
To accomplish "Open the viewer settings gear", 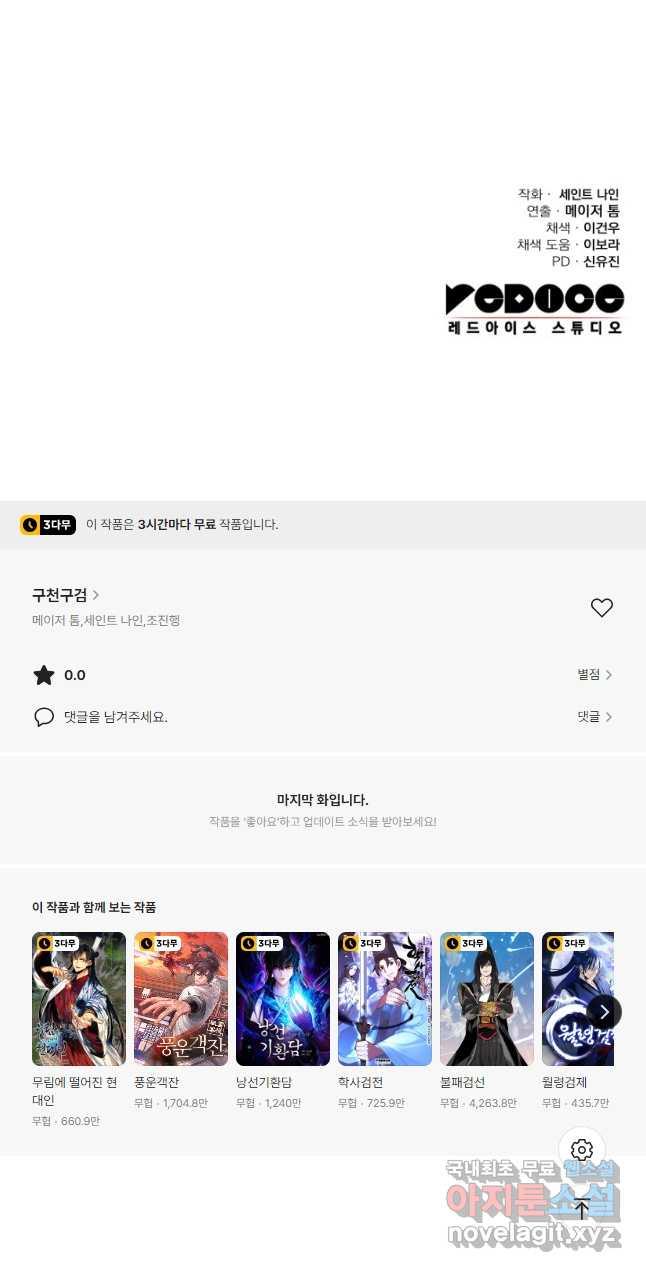I will pyautogui.click(x=582, y=1150).
